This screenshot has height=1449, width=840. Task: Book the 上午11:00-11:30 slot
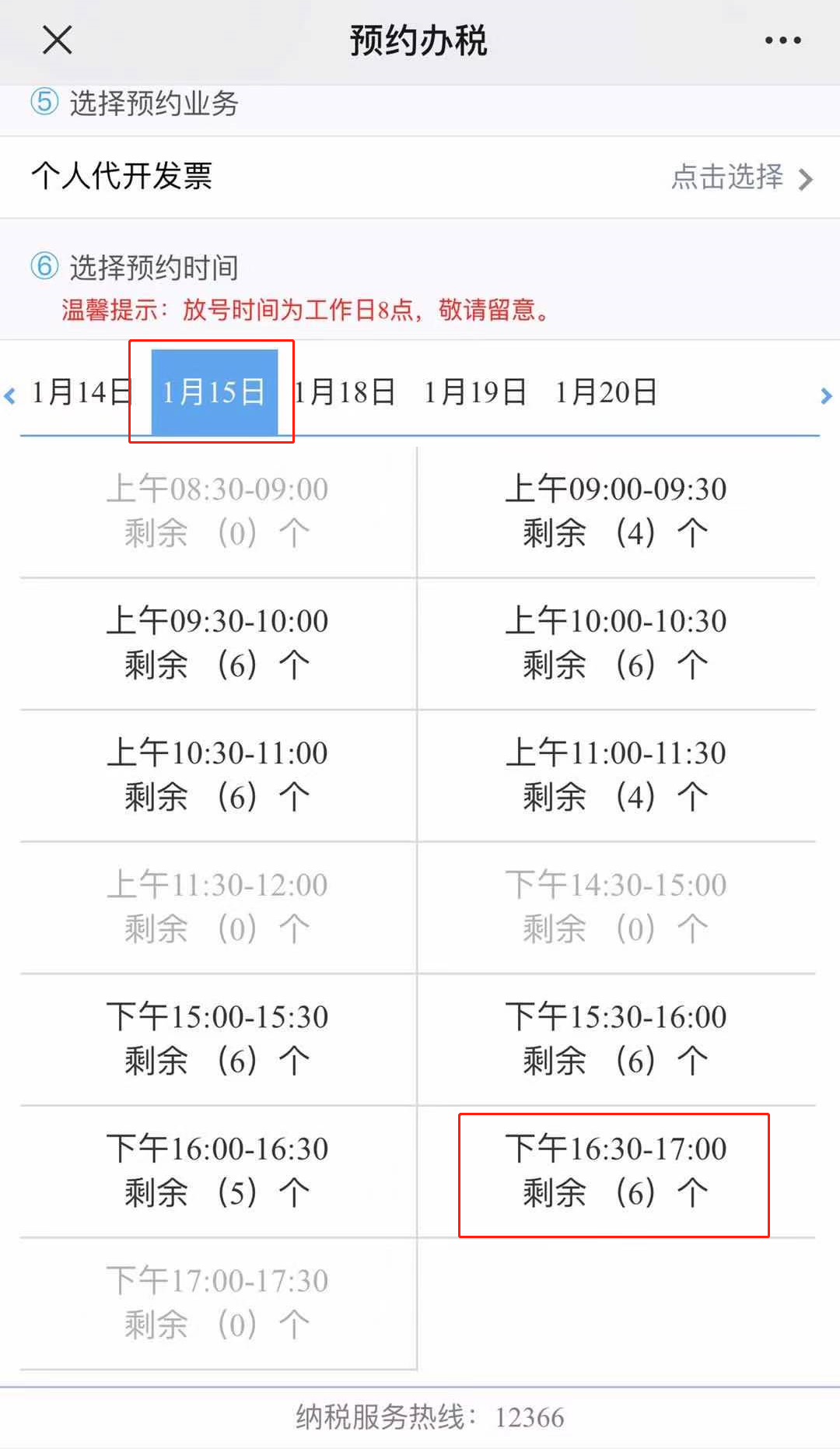pos(616,775)
